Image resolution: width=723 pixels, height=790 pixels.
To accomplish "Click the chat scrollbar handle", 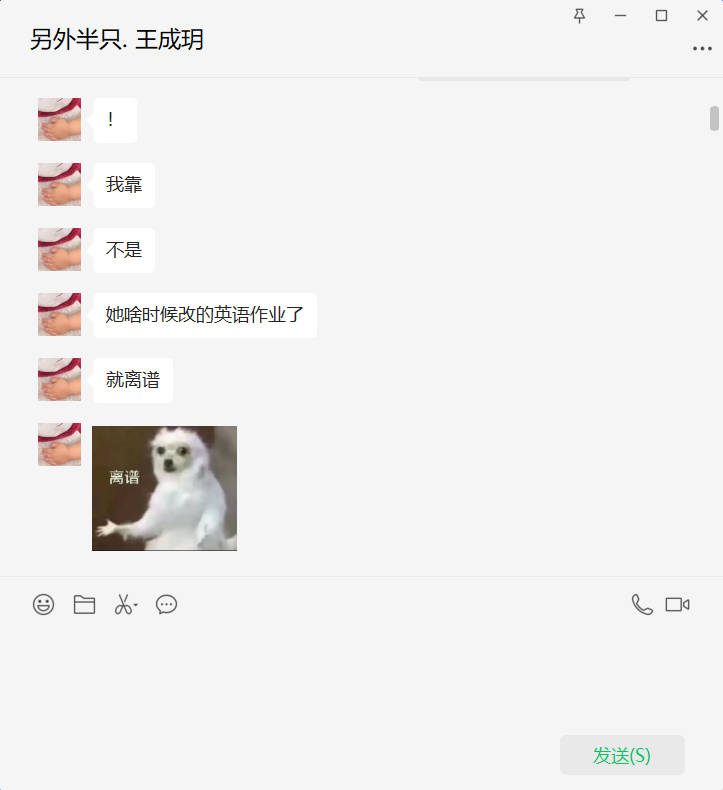I will pyautogui.click(x=714, y=118).
